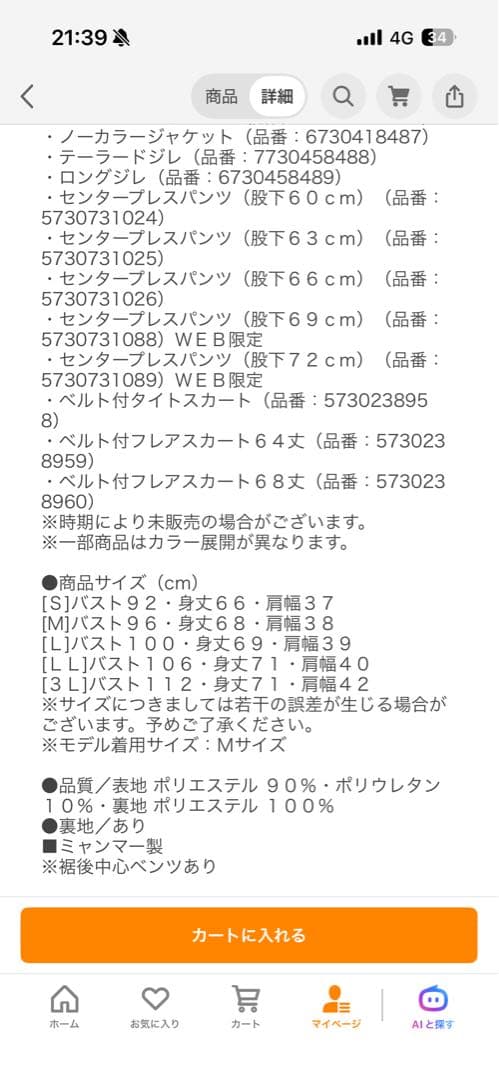
Task: Go to the ホーム tab
Action: pyautogui.click(x=64, y=1007)
